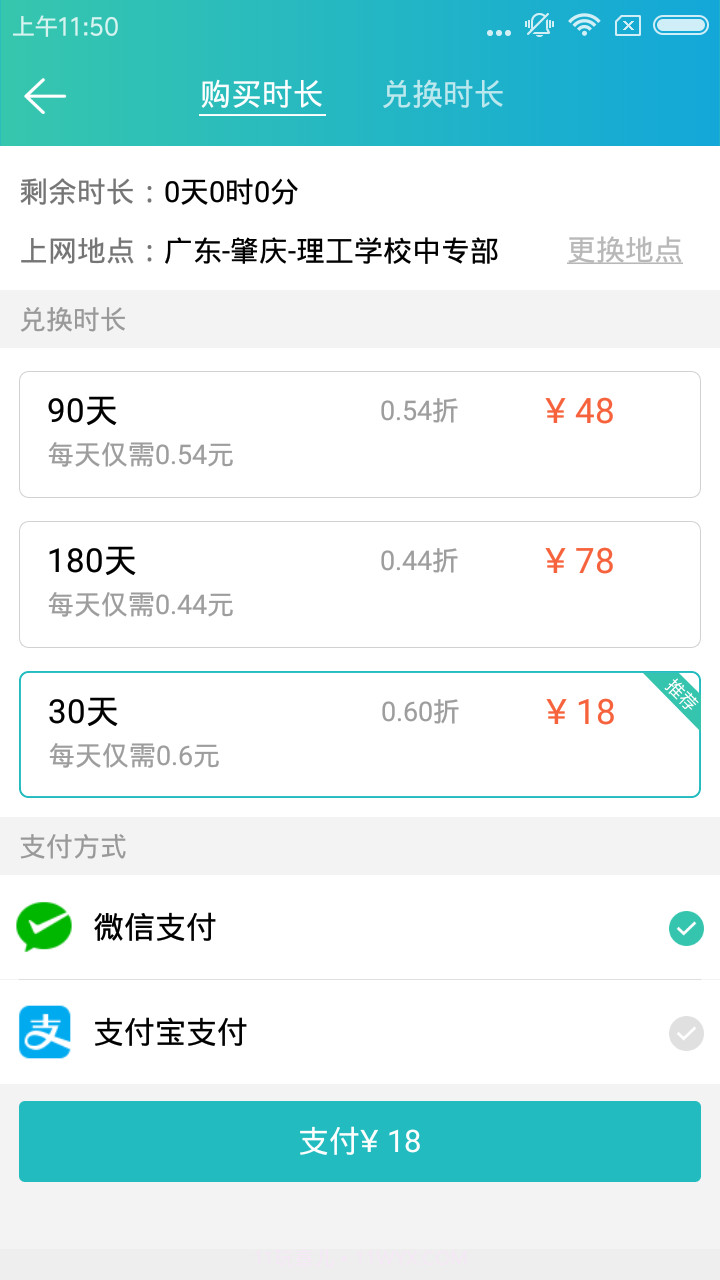This screenshot has height=1280, width=720.
Task: Open 更换地点 to change network location
Action: pyautogui.click(x=624, y=252)
